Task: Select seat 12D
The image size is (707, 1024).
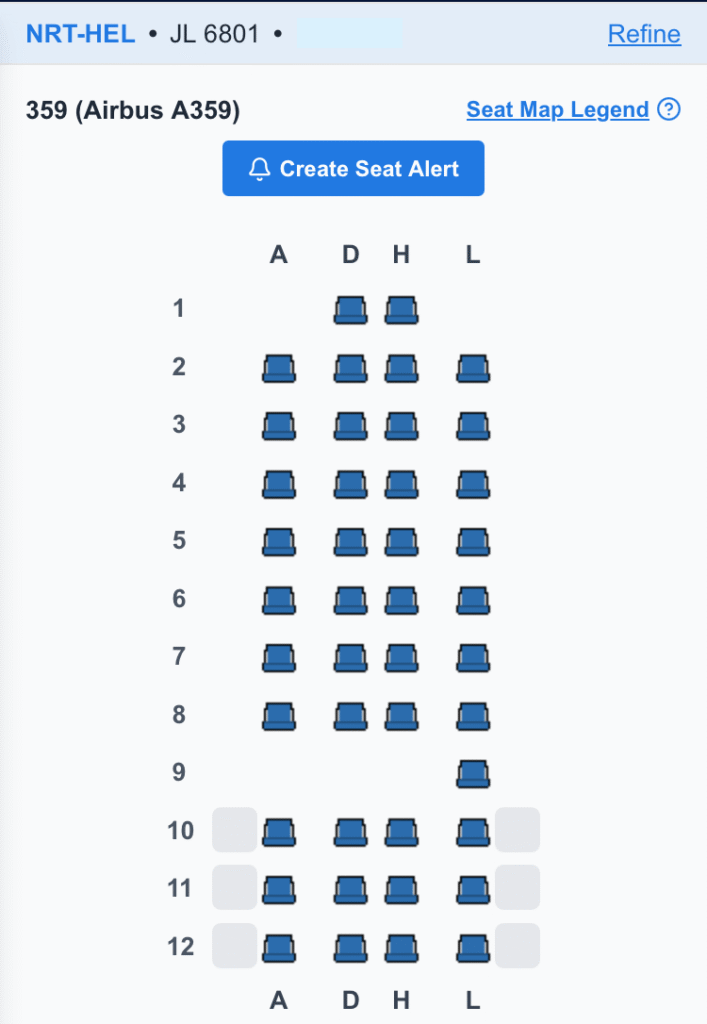Action: tap(350, 947)
